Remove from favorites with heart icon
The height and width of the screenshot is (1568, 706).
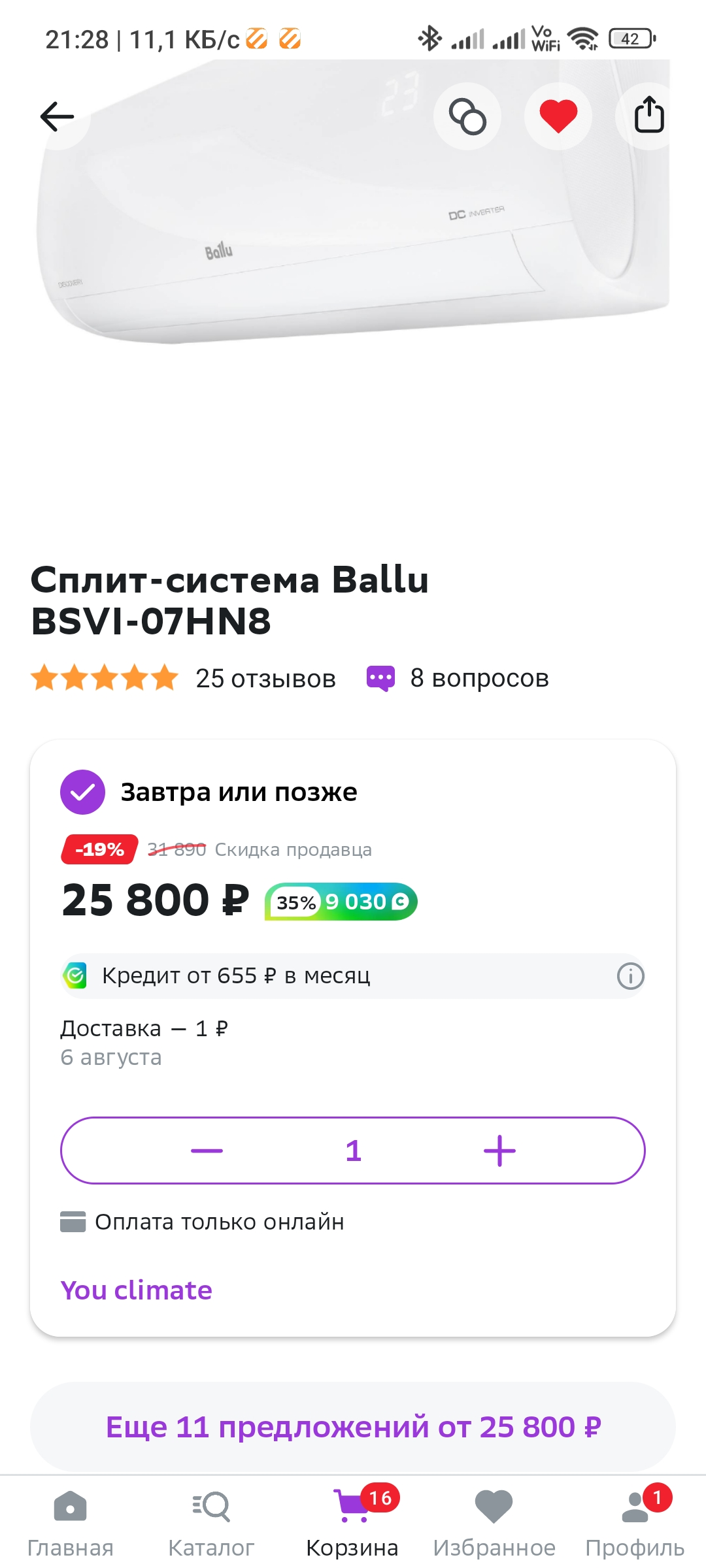pyautogui.click(x=558, y=116)
